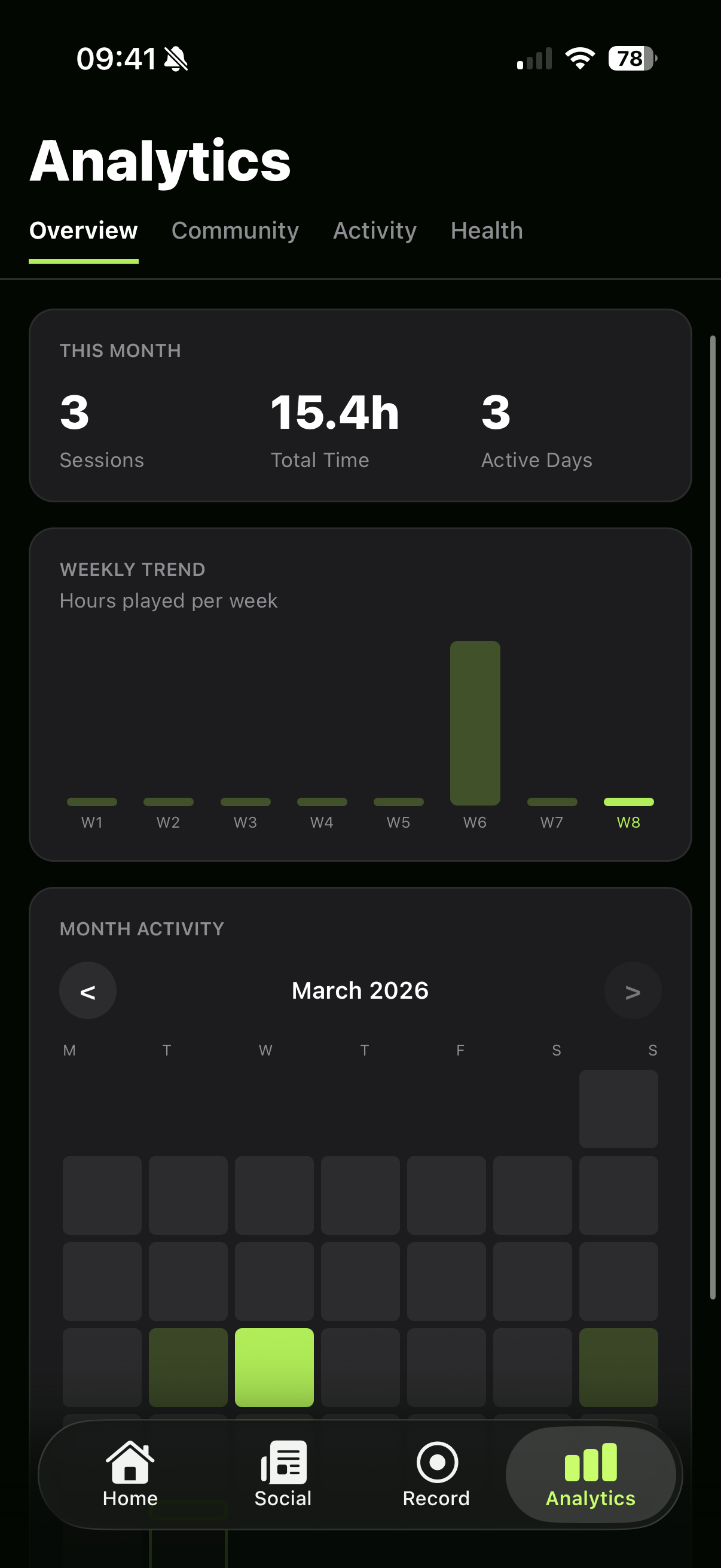Open the Health tab

click(486, 231)
